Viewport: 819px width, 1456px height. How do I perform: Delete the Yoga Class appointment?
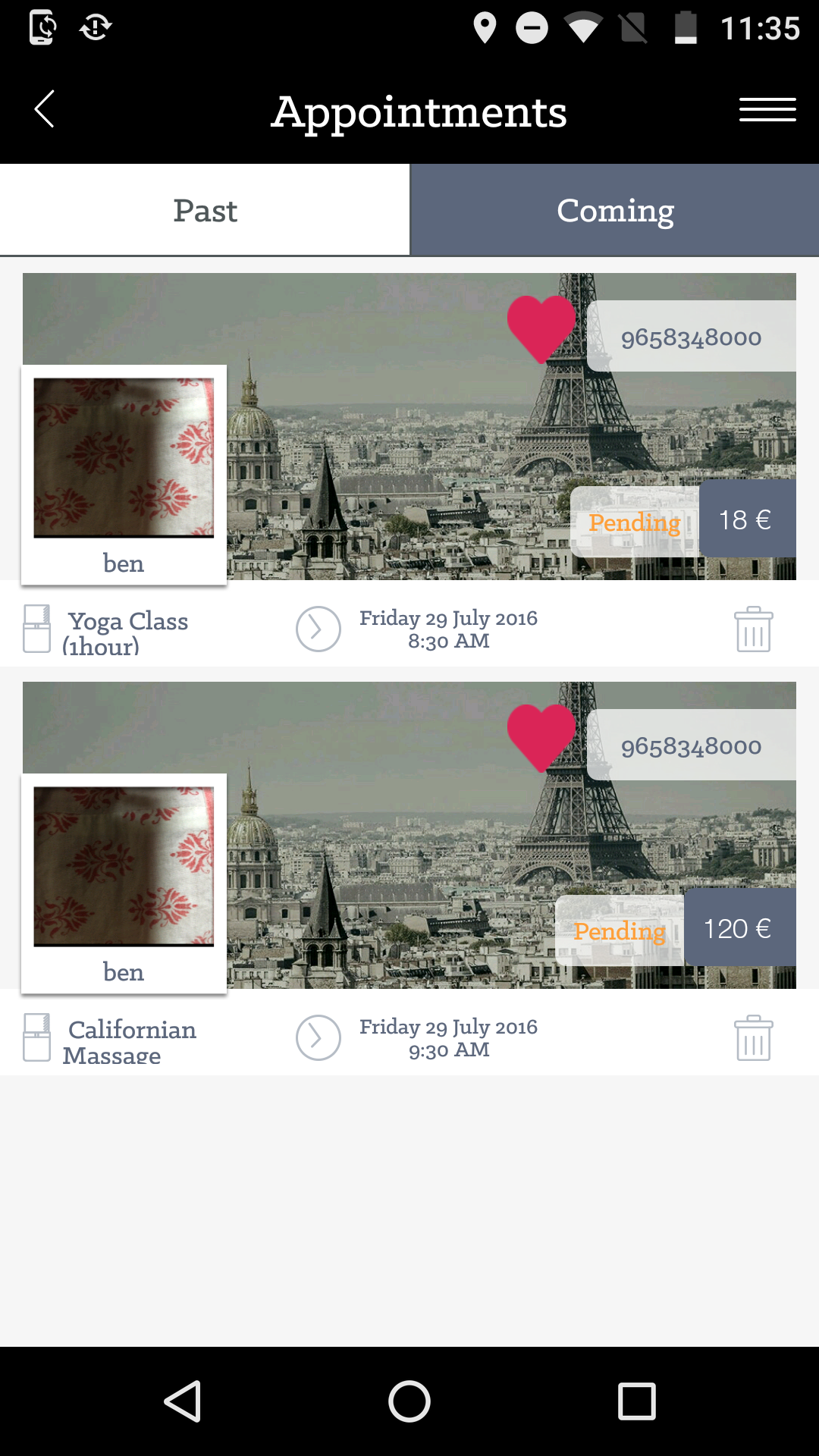click(753, 629)
